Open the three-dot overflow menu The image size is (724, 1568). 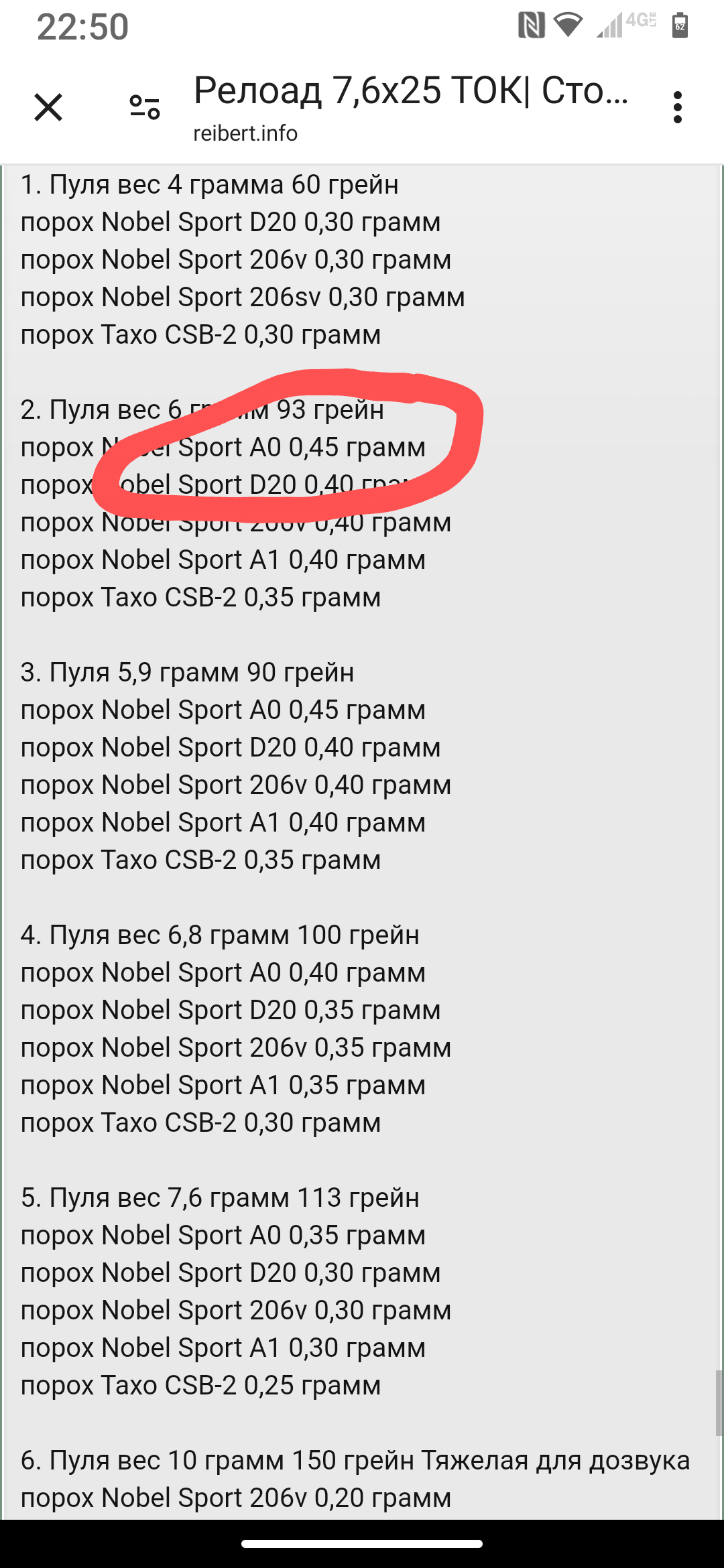pos(678,107)
